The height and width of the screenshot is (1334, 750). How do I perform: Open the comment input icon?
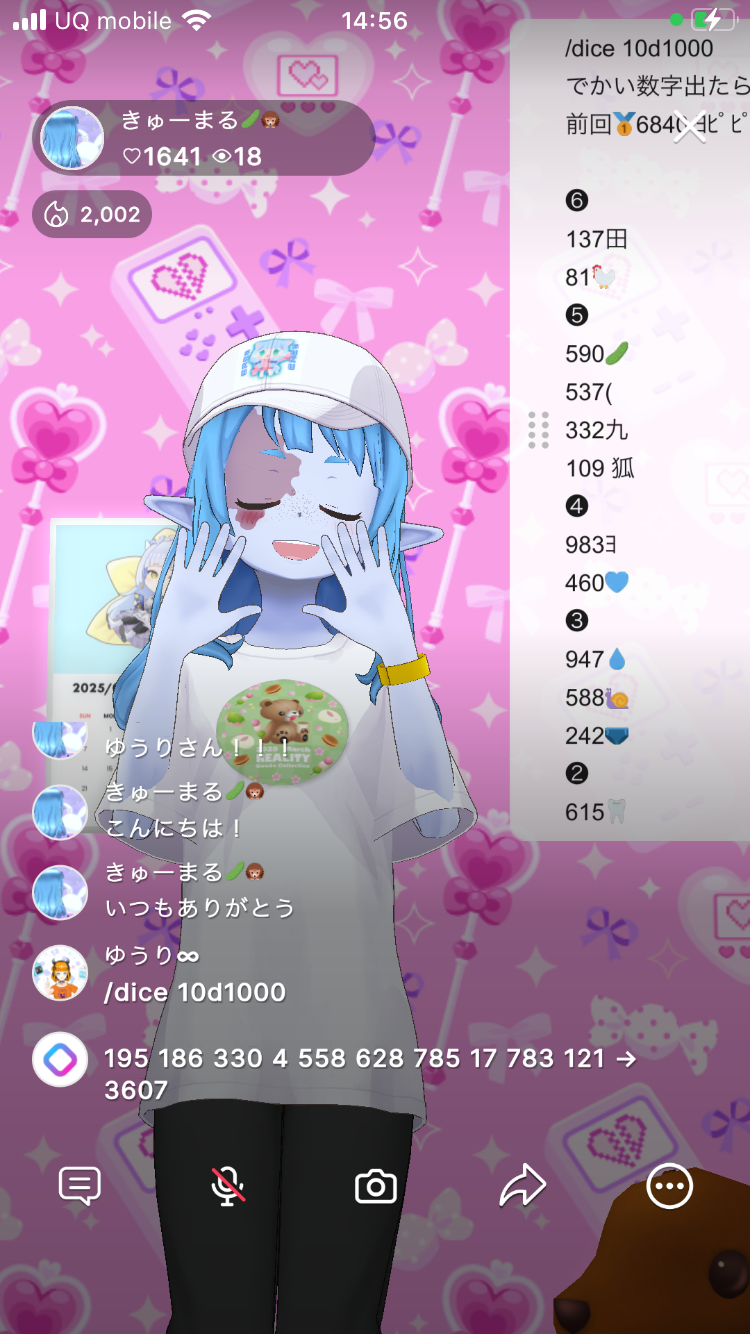coord(80,1187)
